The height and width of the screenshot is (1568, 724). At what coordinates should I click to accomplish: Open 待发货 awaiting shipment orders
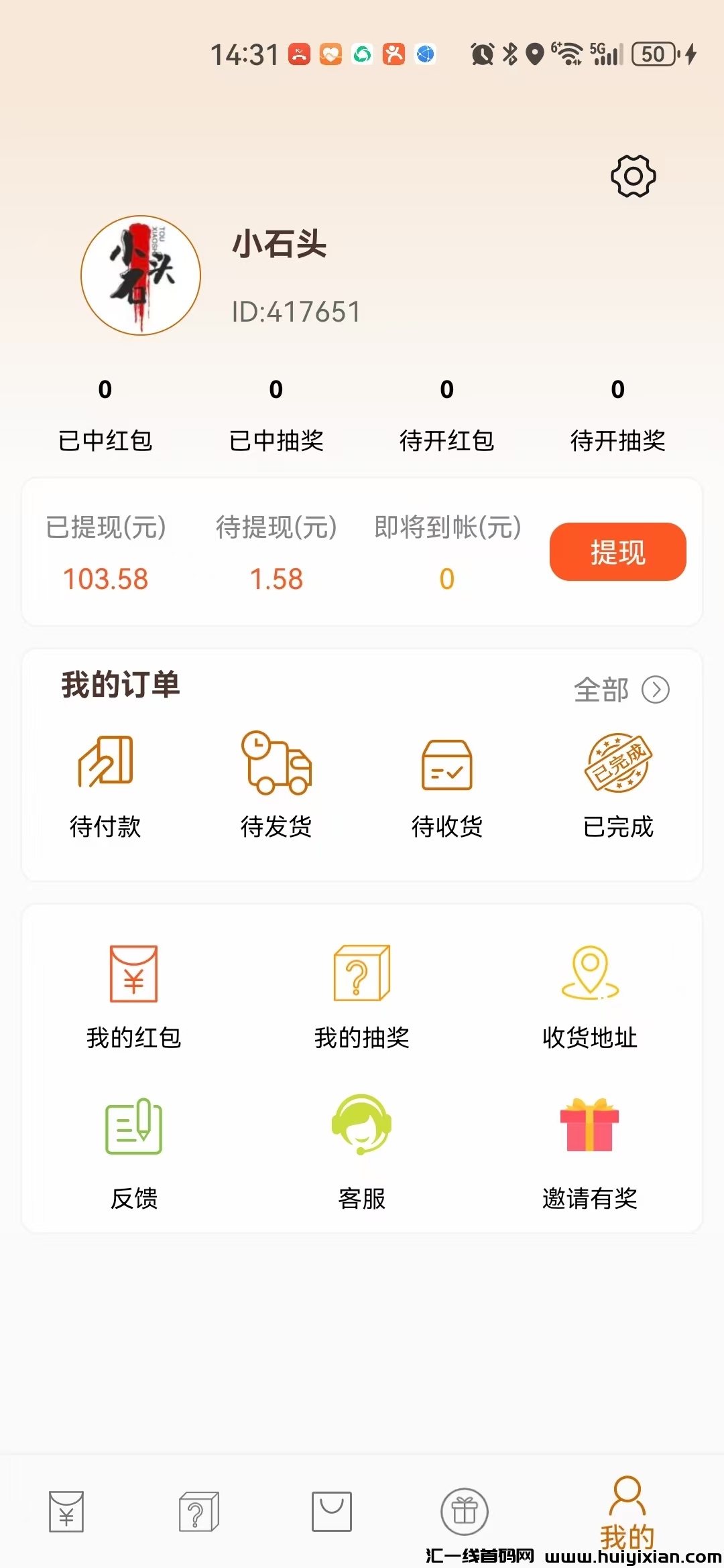click(276, 784)
